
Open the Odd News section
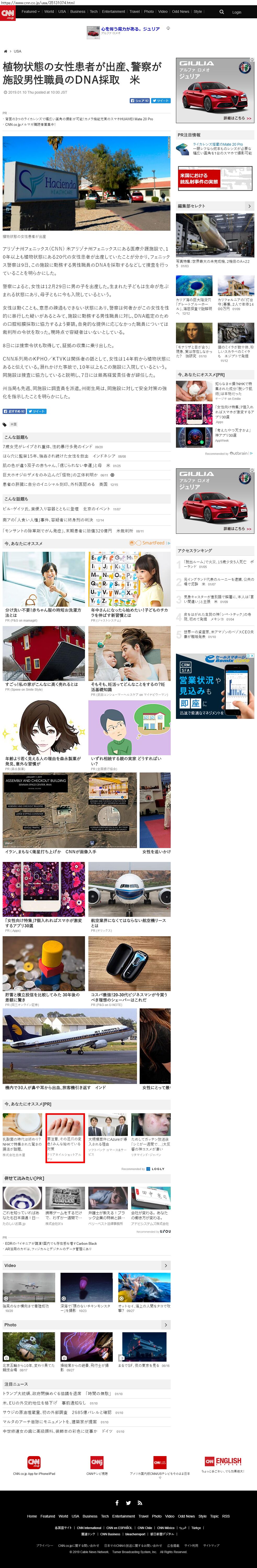pyautogui.click(x=180, y=12)
